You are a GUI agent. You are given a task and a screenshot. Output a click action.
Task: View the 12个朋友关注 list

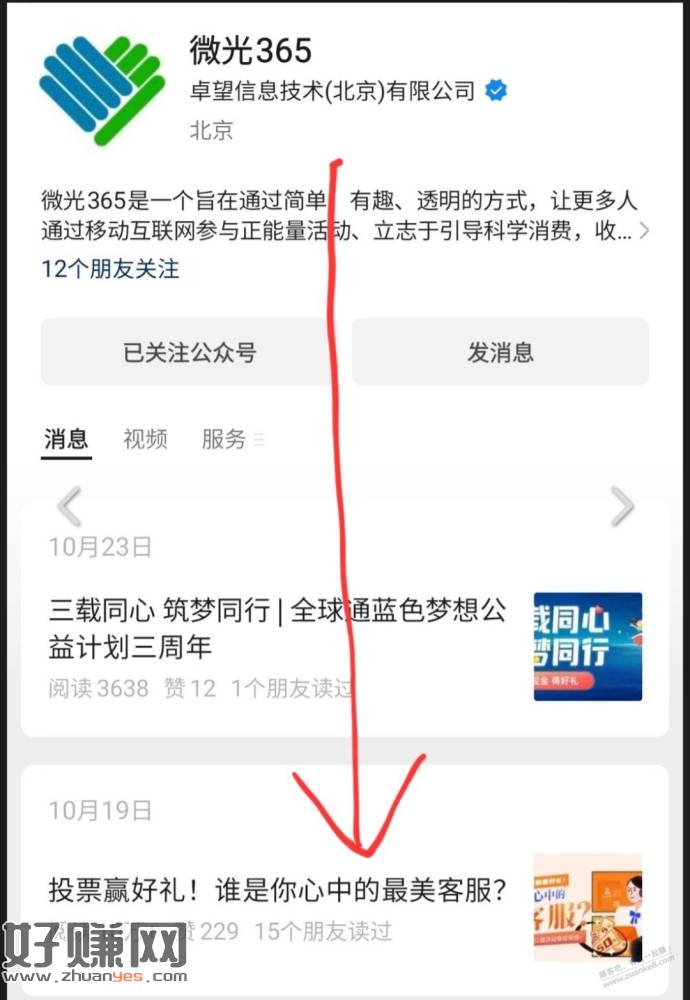110,269
